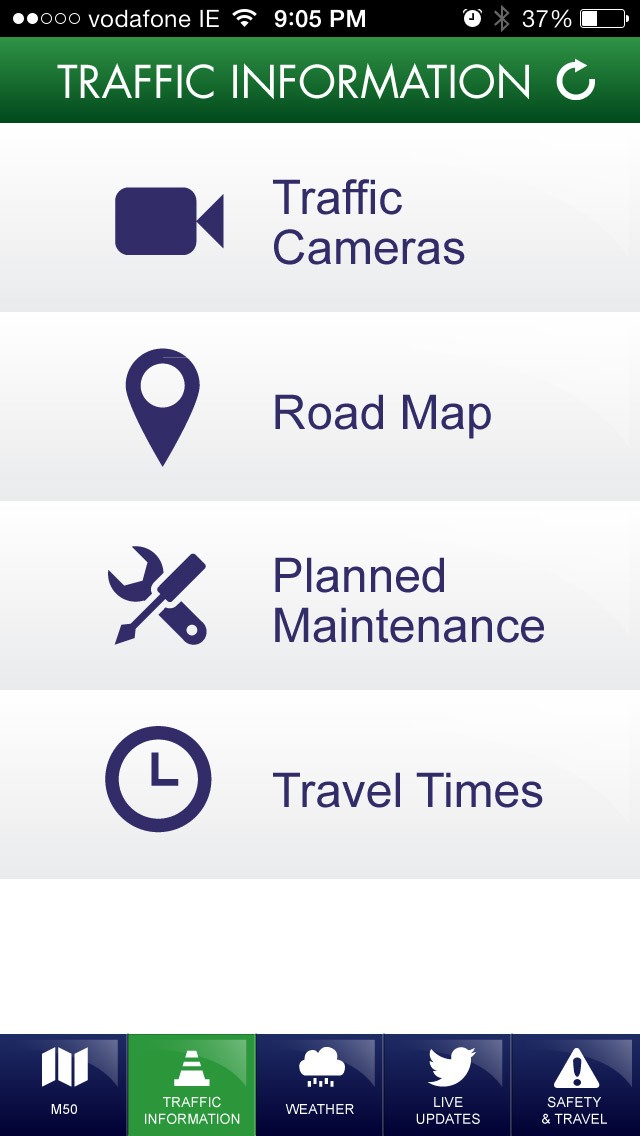This screenshot has height=1136, width=640.
Task: Go to the Weather tab
Action: (320, 1085)
